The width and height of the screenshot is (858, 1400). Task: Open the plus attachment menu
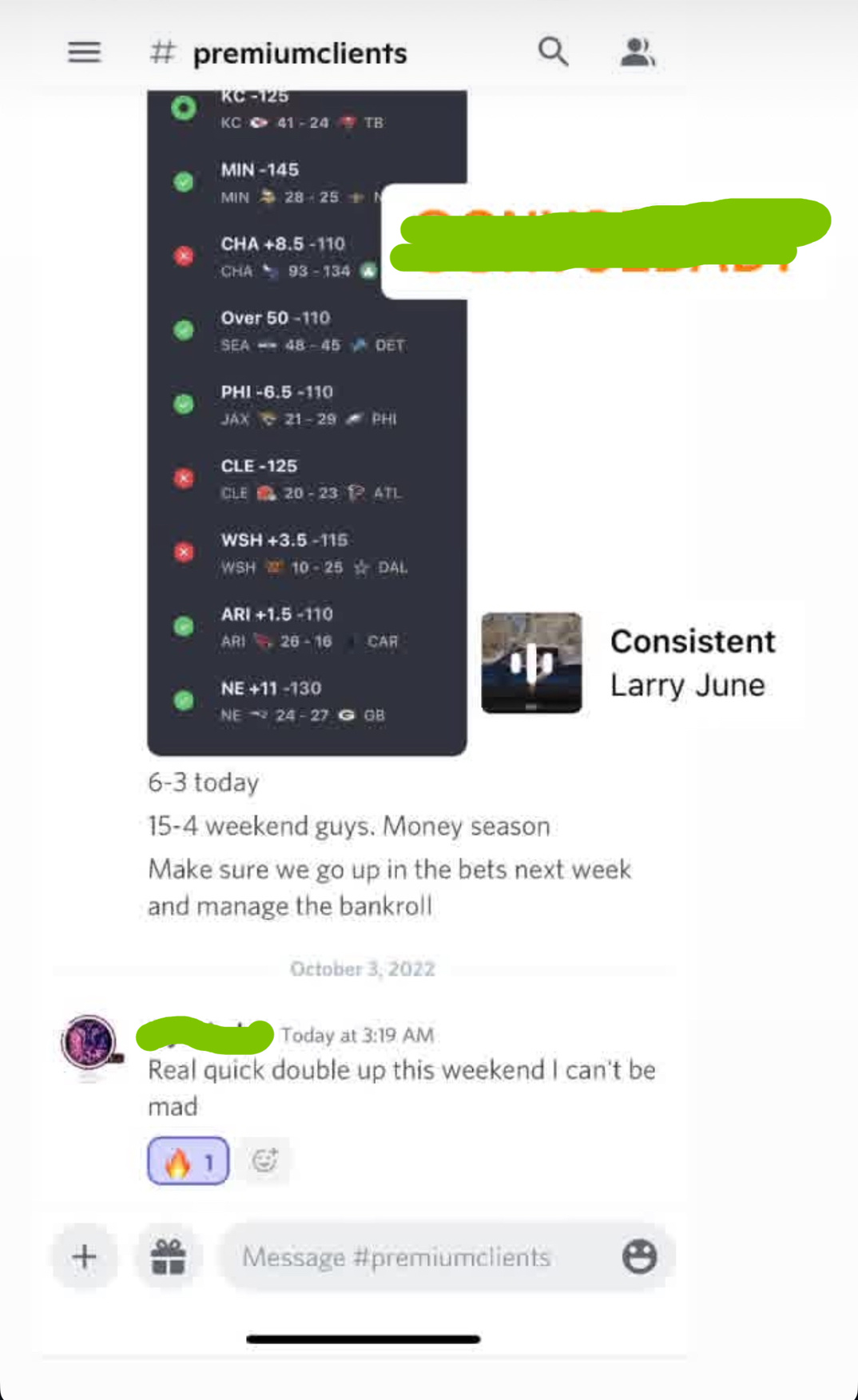coord(85,1257)
